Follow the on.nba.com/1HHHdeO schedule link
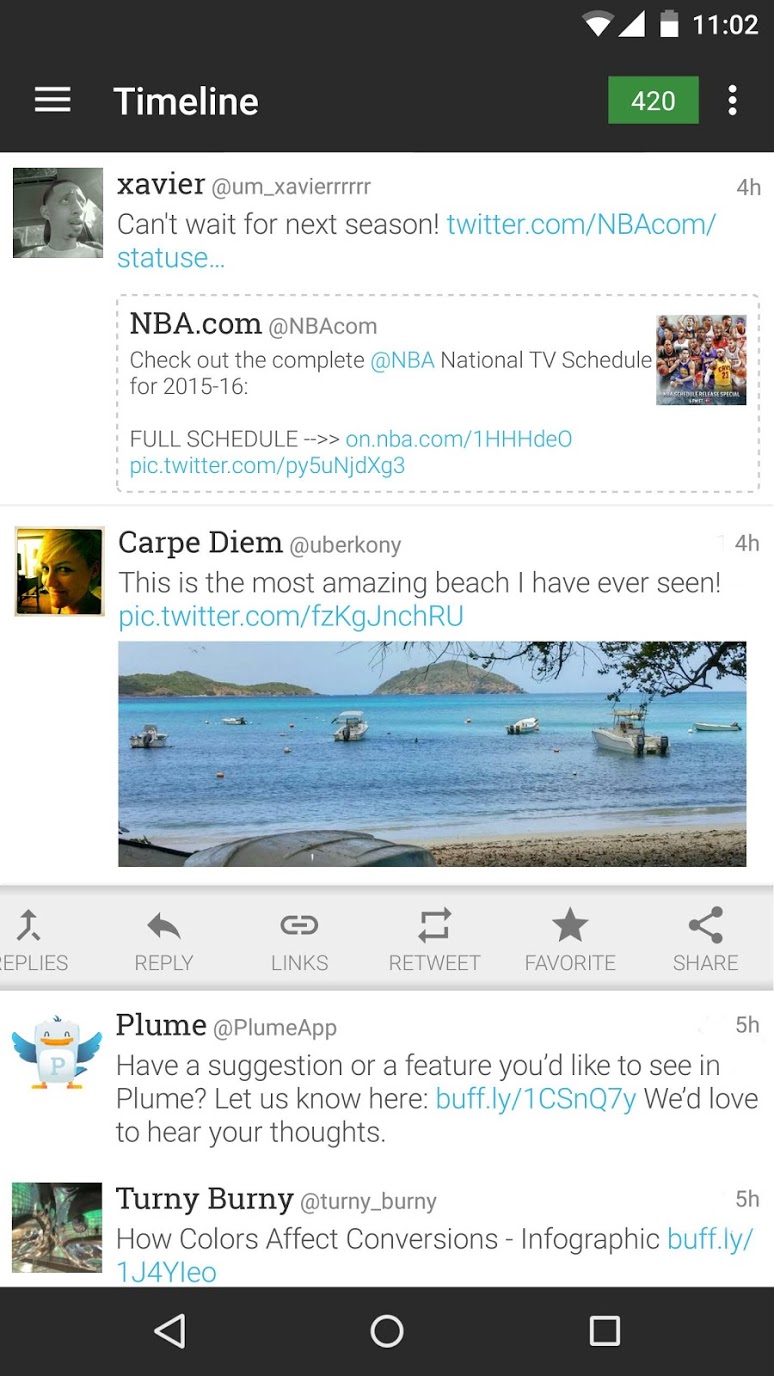The image size is (774, 1376). click(x=459, y=439)
